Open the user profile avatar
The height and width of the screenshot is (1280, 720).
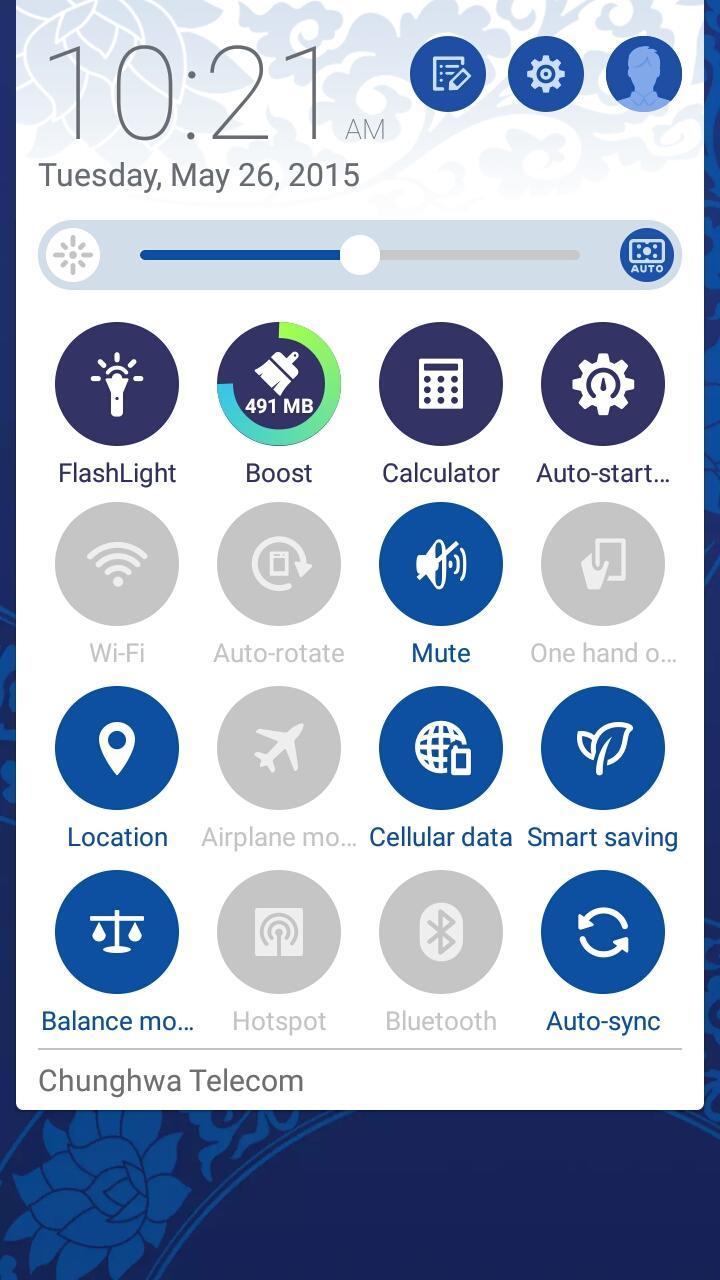pos(641,72)
